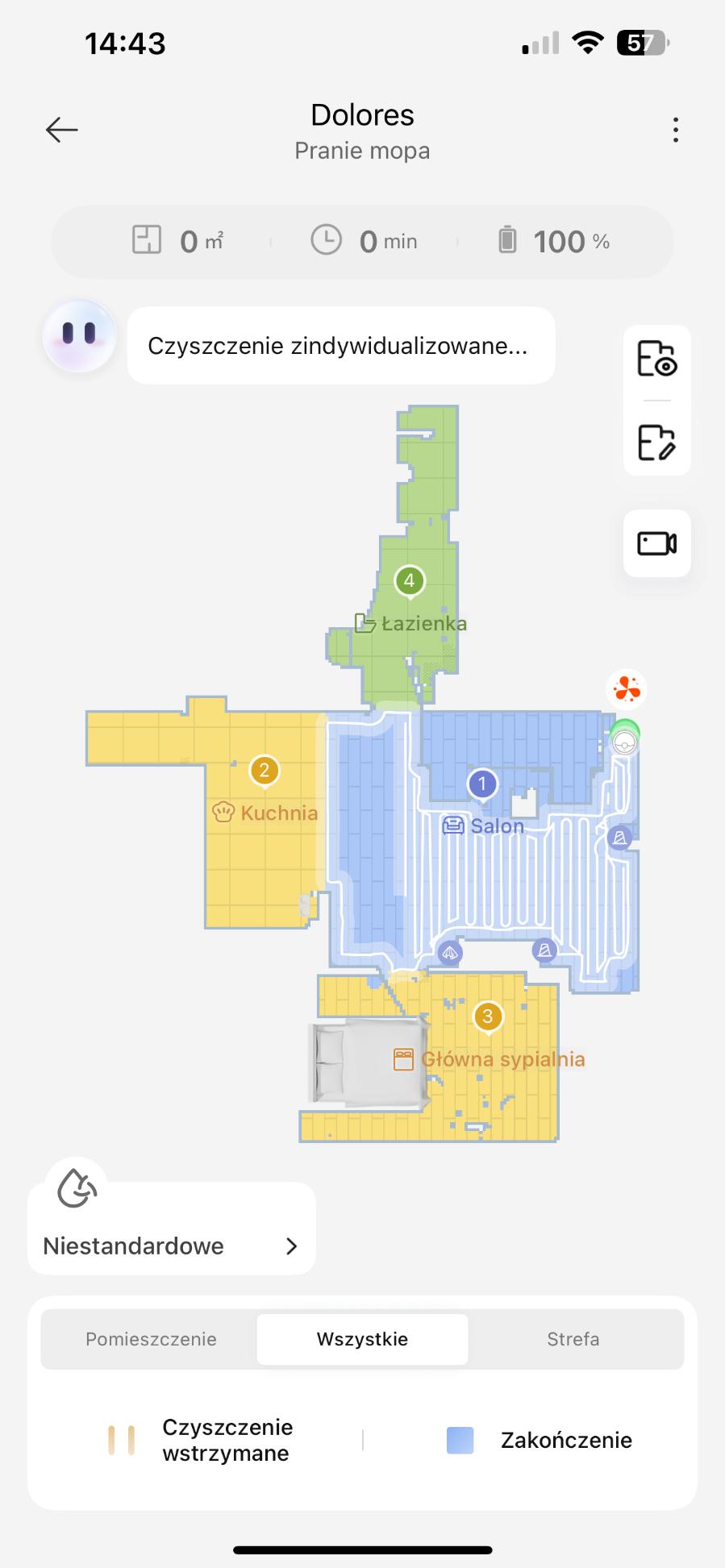Tap the red fan icon on map
The height and width of the screenshot is (1568, 725).
click(x=627, y=689)
